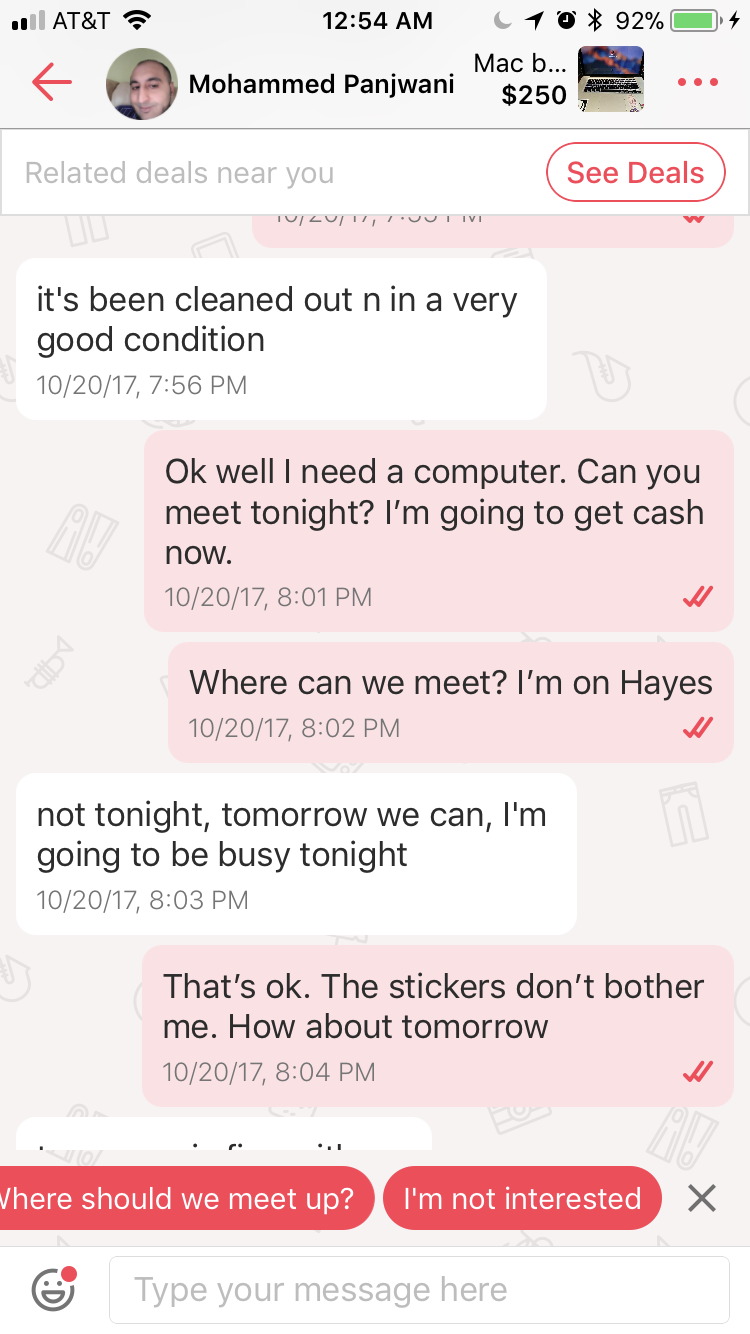The image size is (750, 1334).
Task: Go back using the red arrow
Action: (x=51, y=83)
